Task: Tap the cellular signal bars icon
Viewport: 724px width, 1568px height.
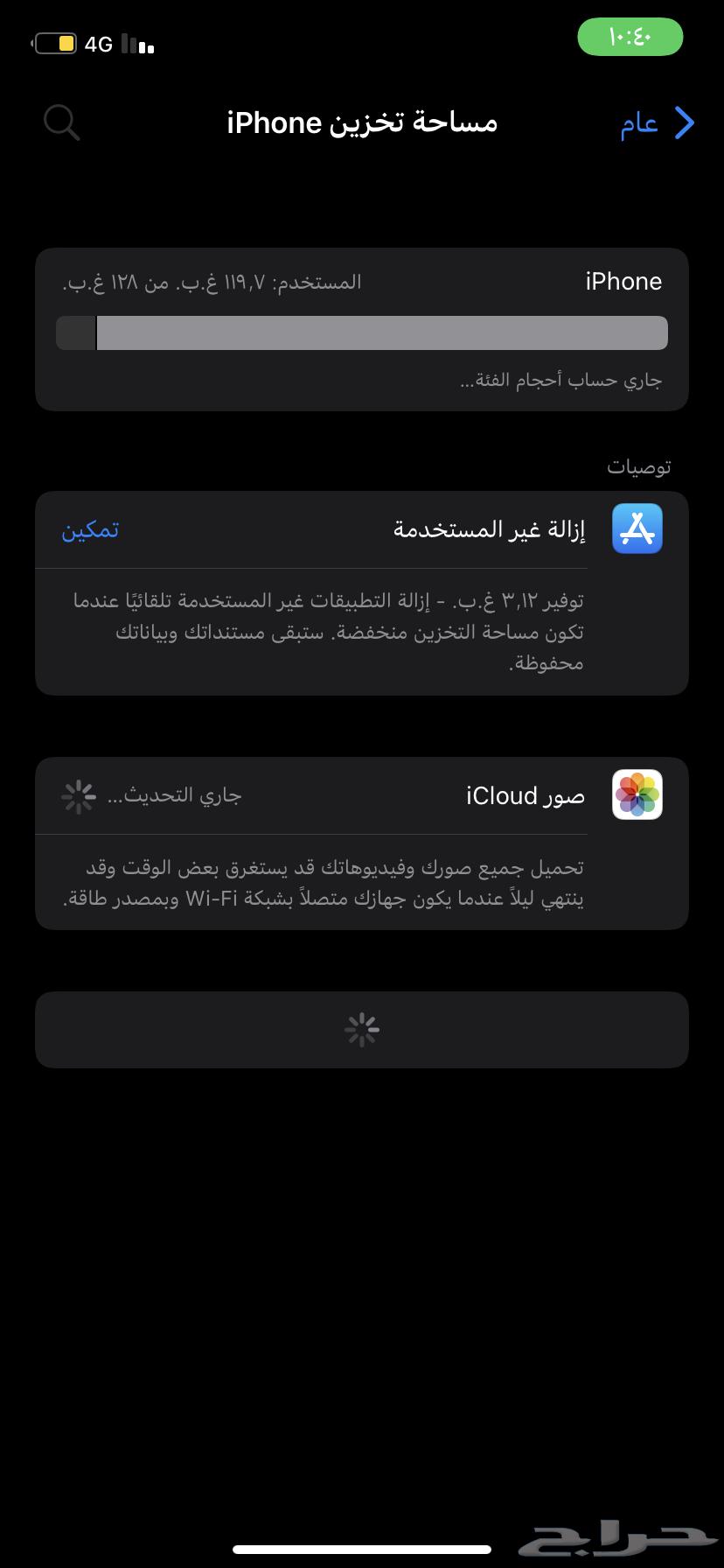Action: [136, 43]
